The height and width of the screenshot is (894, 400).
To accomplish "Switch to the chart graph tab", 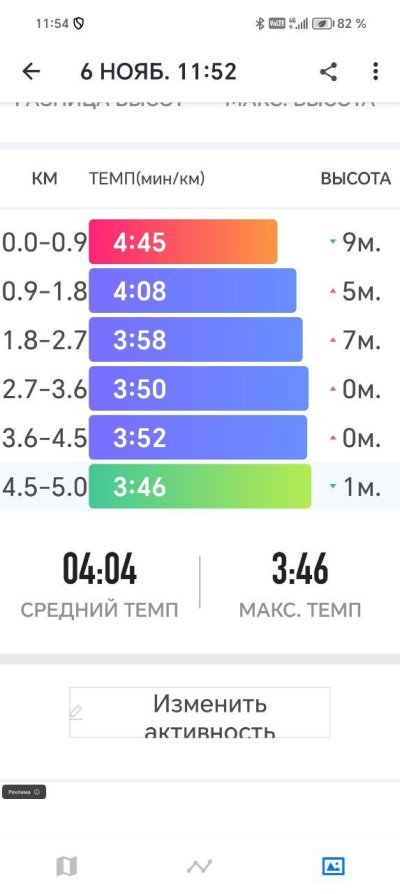I will (x=199, y=867).
